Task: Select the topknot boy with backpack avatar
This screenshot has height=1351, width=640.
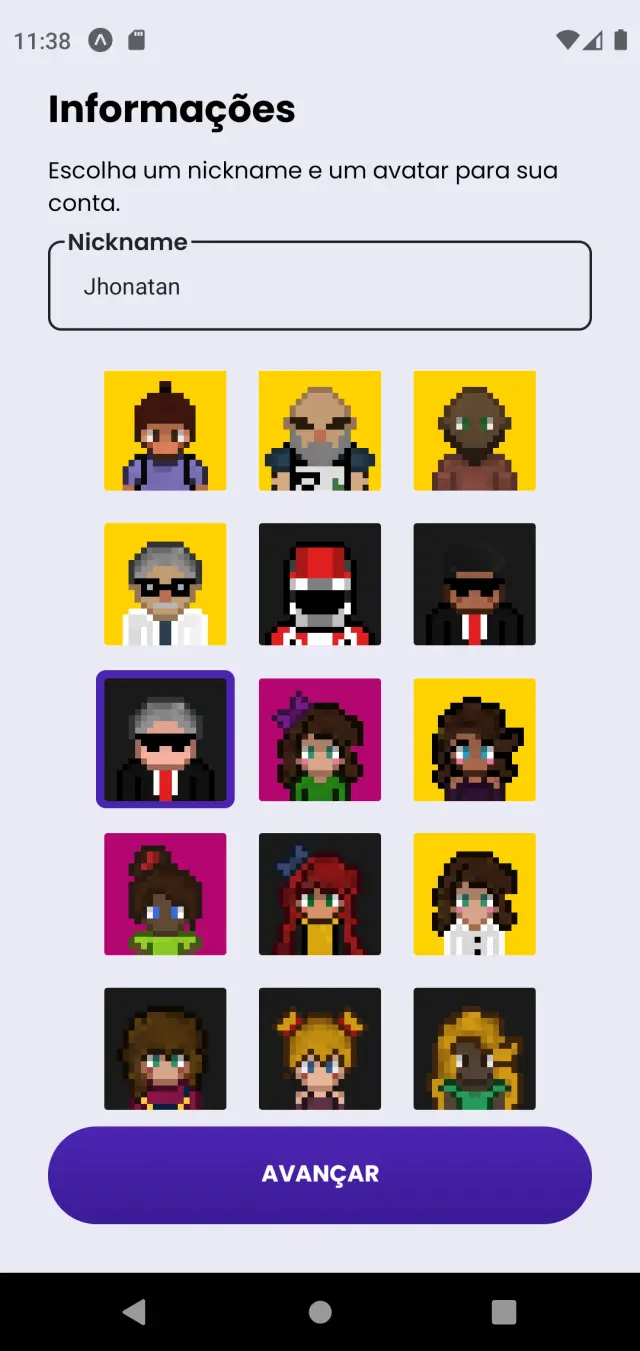Action: 165,431
